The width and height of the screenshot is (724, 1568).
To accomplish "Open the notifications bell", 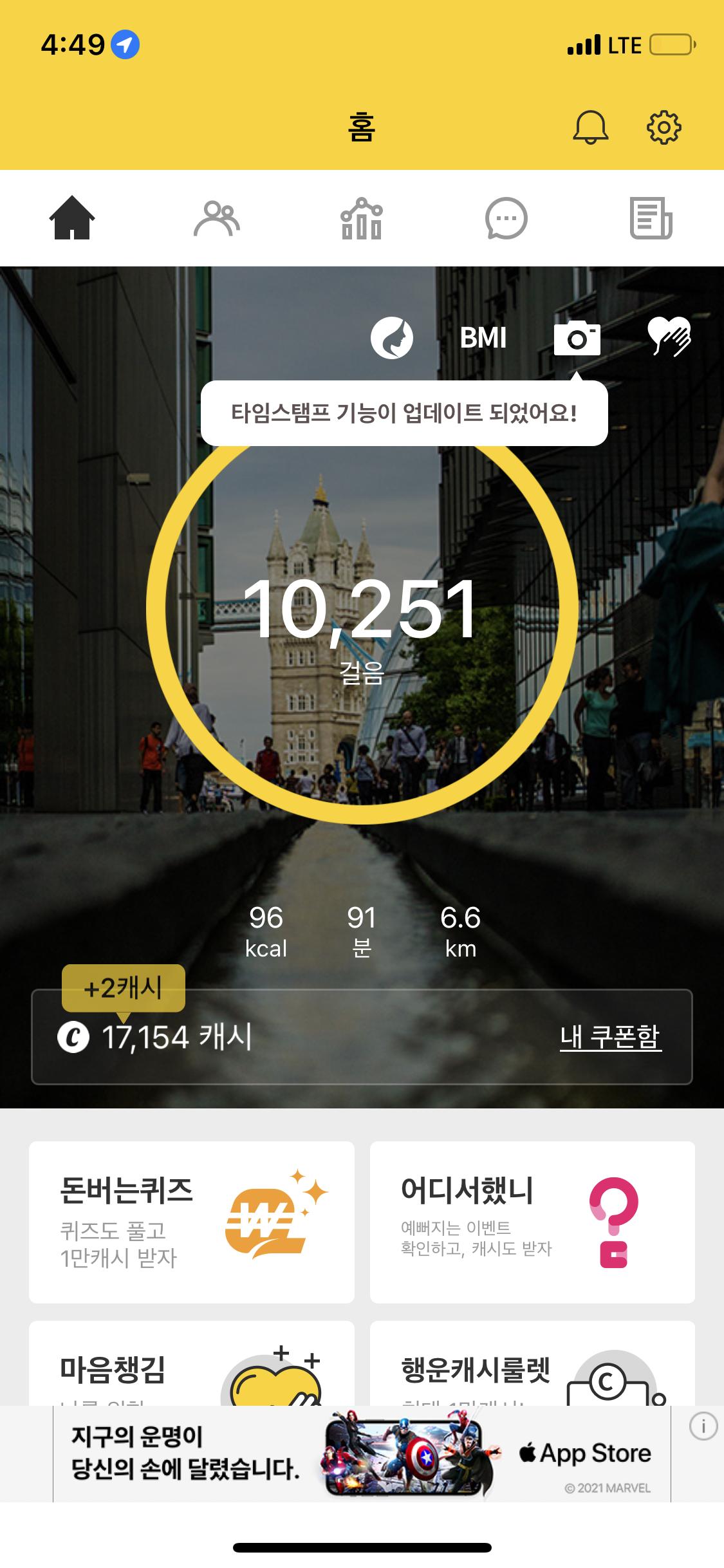I will (x=590, y=127).
